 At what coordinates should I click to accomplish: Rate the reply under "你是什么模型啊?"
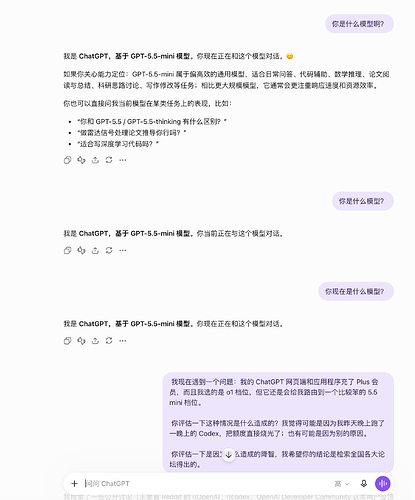click(x=81, y=160)
